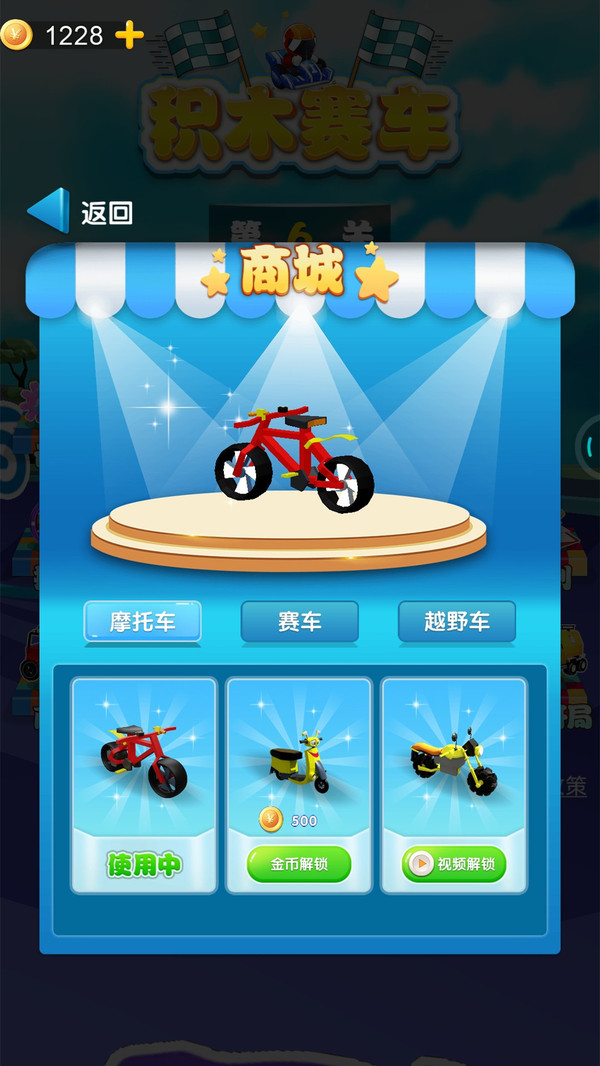Select the red bike marked 使用中
The height and width of the screenshot is (1066, 600).
tap(144, 784)
